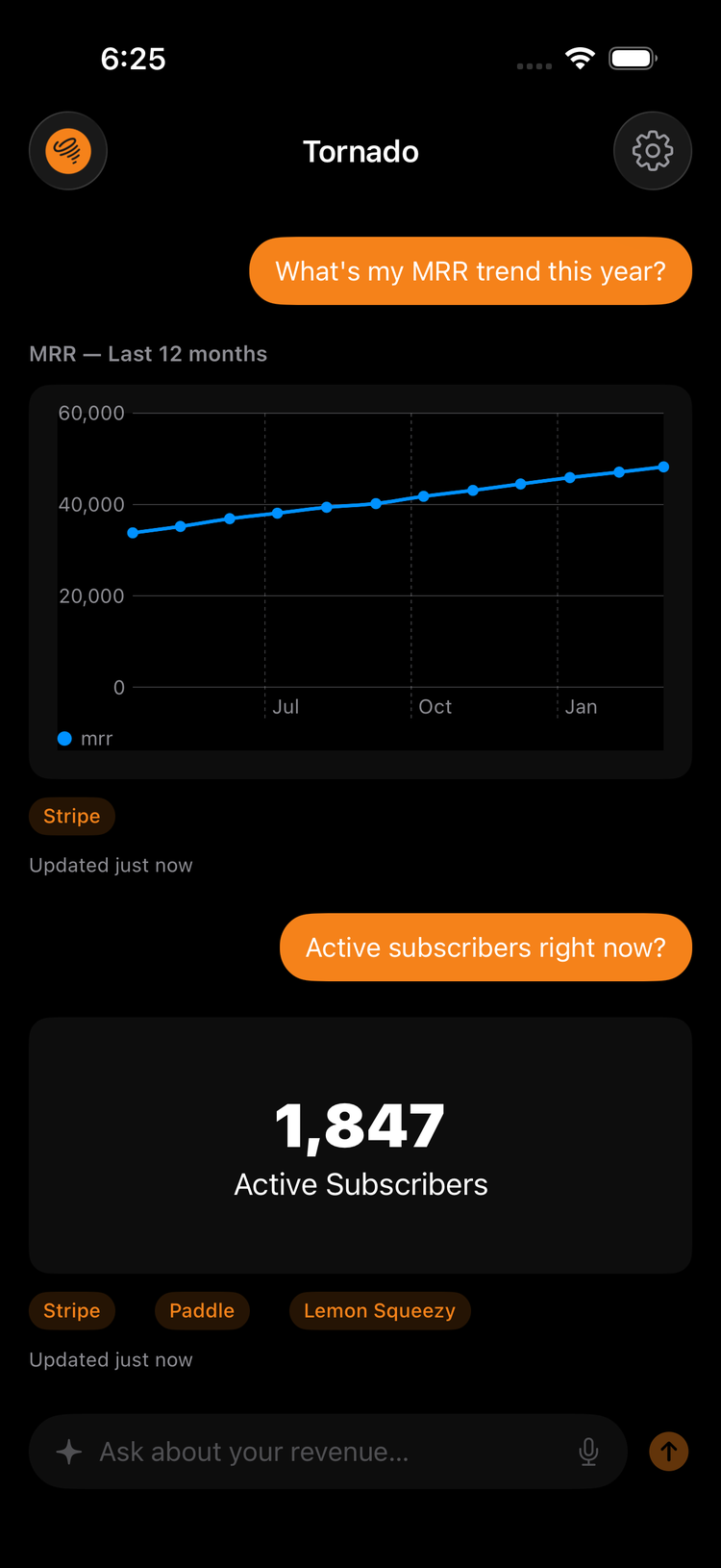Tap the Tornado app logo icon

tap(67, 151)
